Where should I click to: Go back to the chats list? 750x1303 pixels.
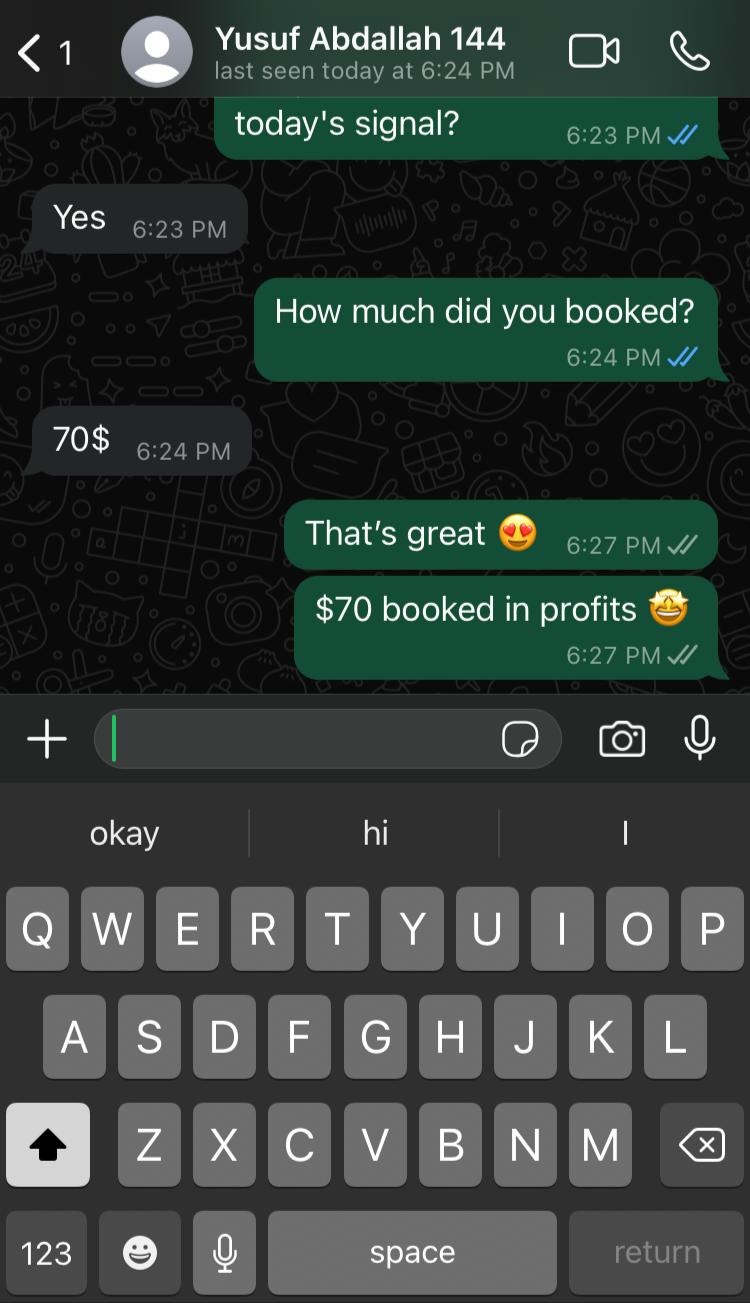click(x=40, y=52)
